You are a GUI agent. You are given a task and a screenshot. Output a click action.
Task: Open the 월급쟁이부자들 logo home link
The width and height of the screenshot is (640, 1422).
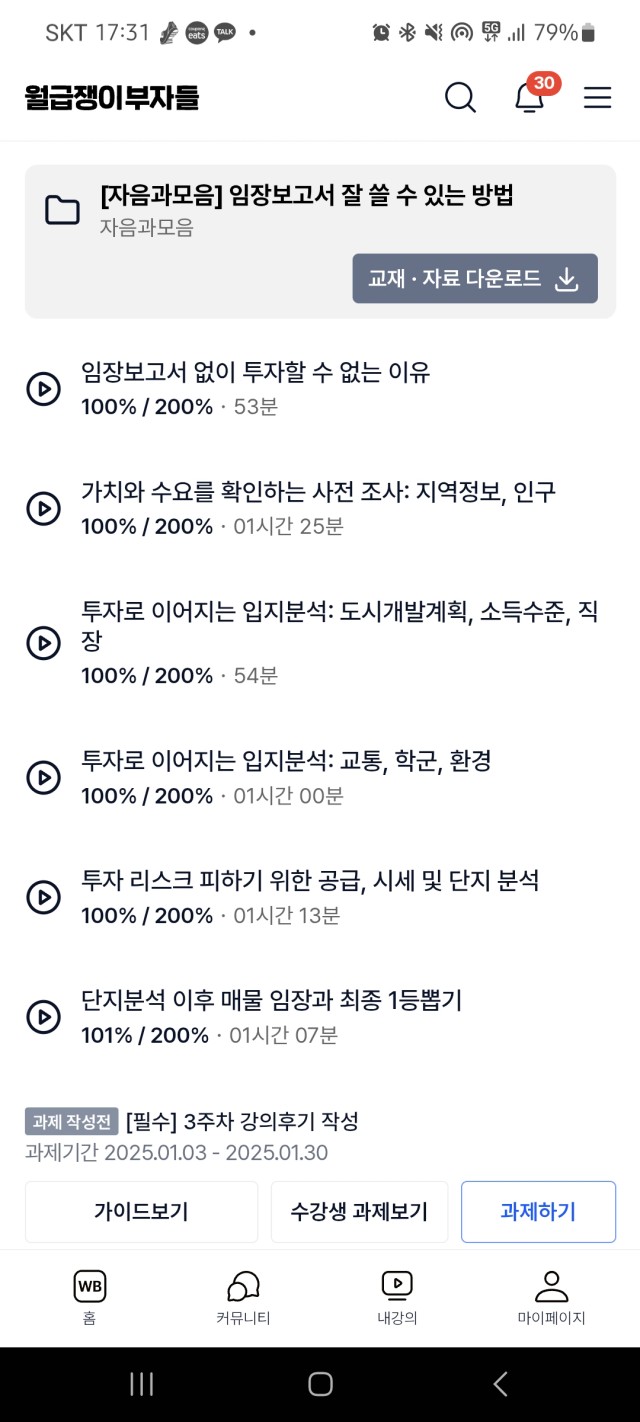point(112,97)
